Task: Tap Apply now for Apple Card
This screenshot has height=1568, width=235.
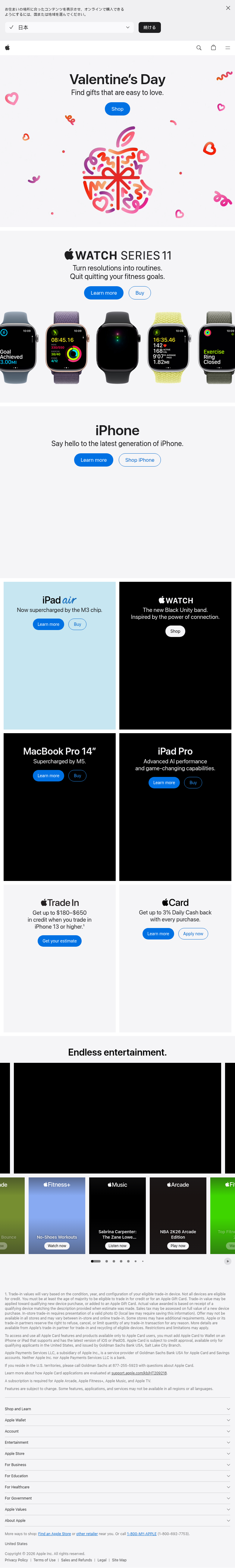Action: click(x=193, y=934)
